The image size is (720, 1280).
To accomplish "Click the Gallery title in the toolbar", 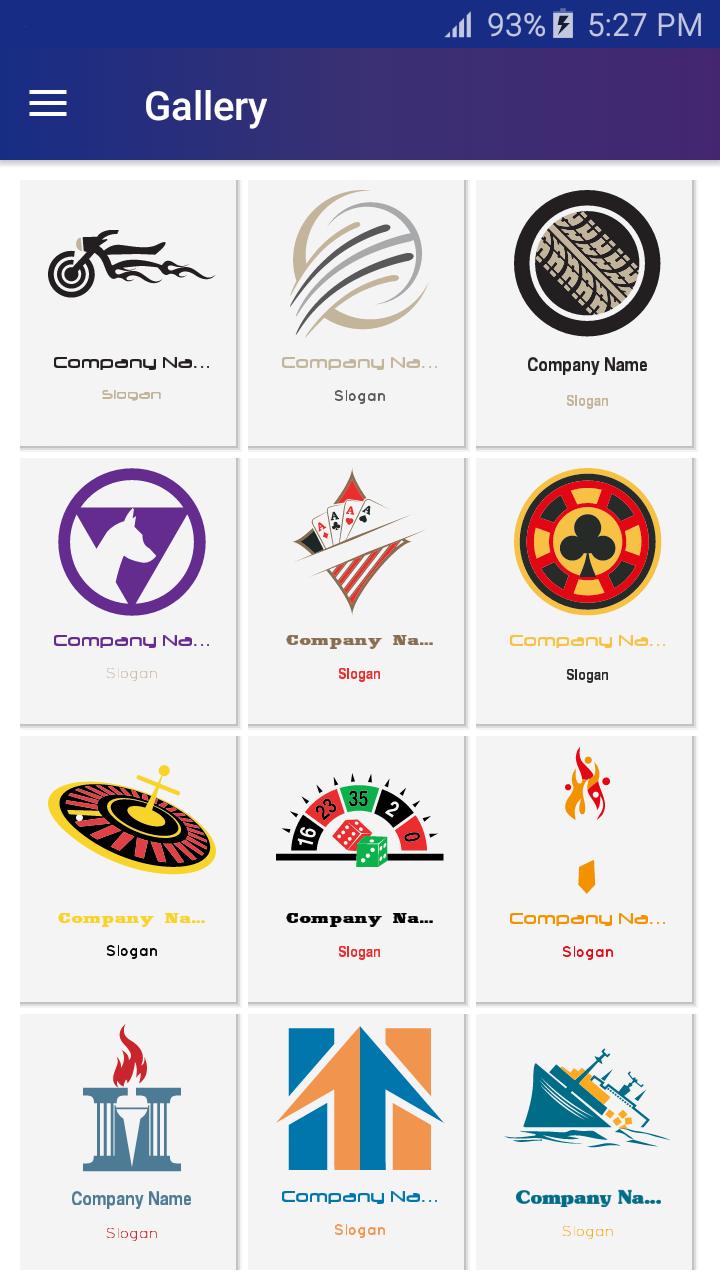I will pos(205,105).
